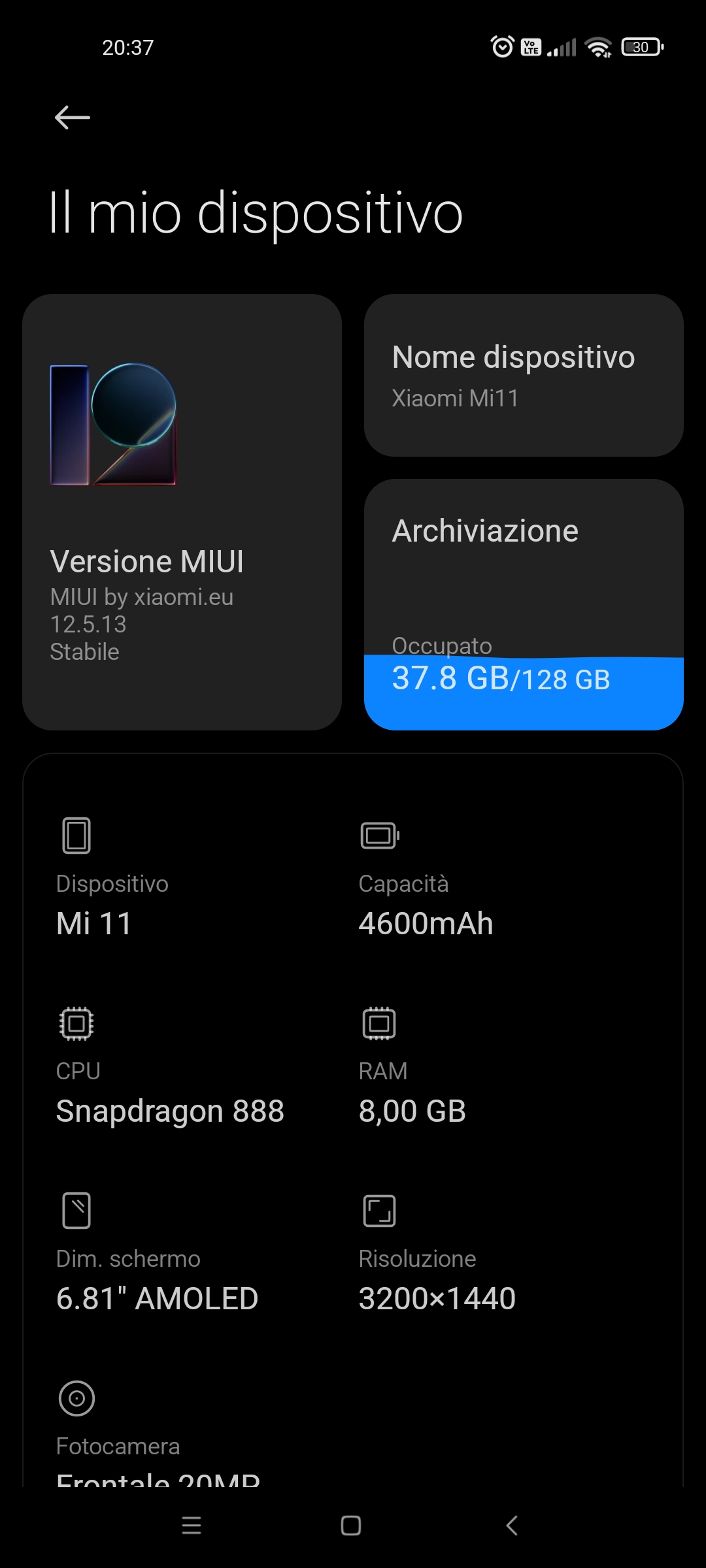Open the Versione MIUI card
This screenshot has height=1568, width=706.
[x=182, y=512]
